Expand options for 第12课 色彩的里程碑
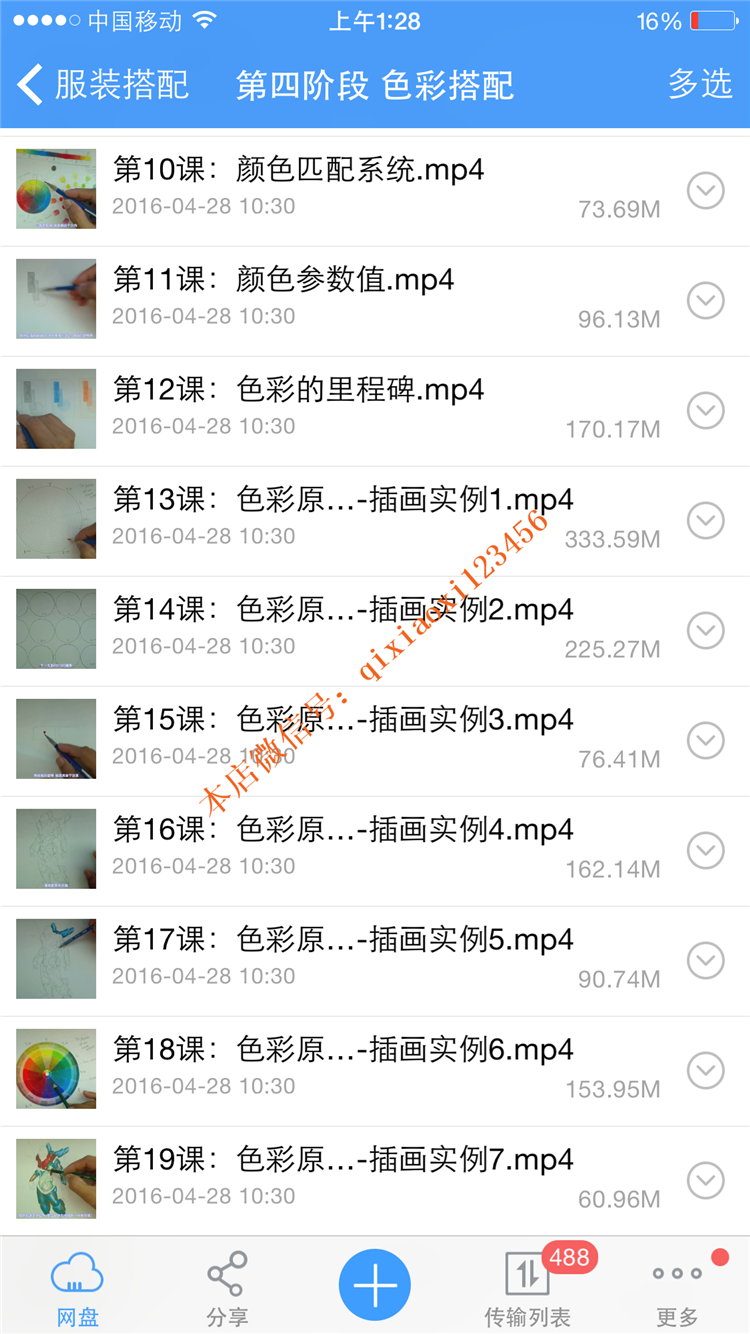Image resolution: width=750 pixels, height=1334 pixels. pyautogui.click(x=706, y=410)
